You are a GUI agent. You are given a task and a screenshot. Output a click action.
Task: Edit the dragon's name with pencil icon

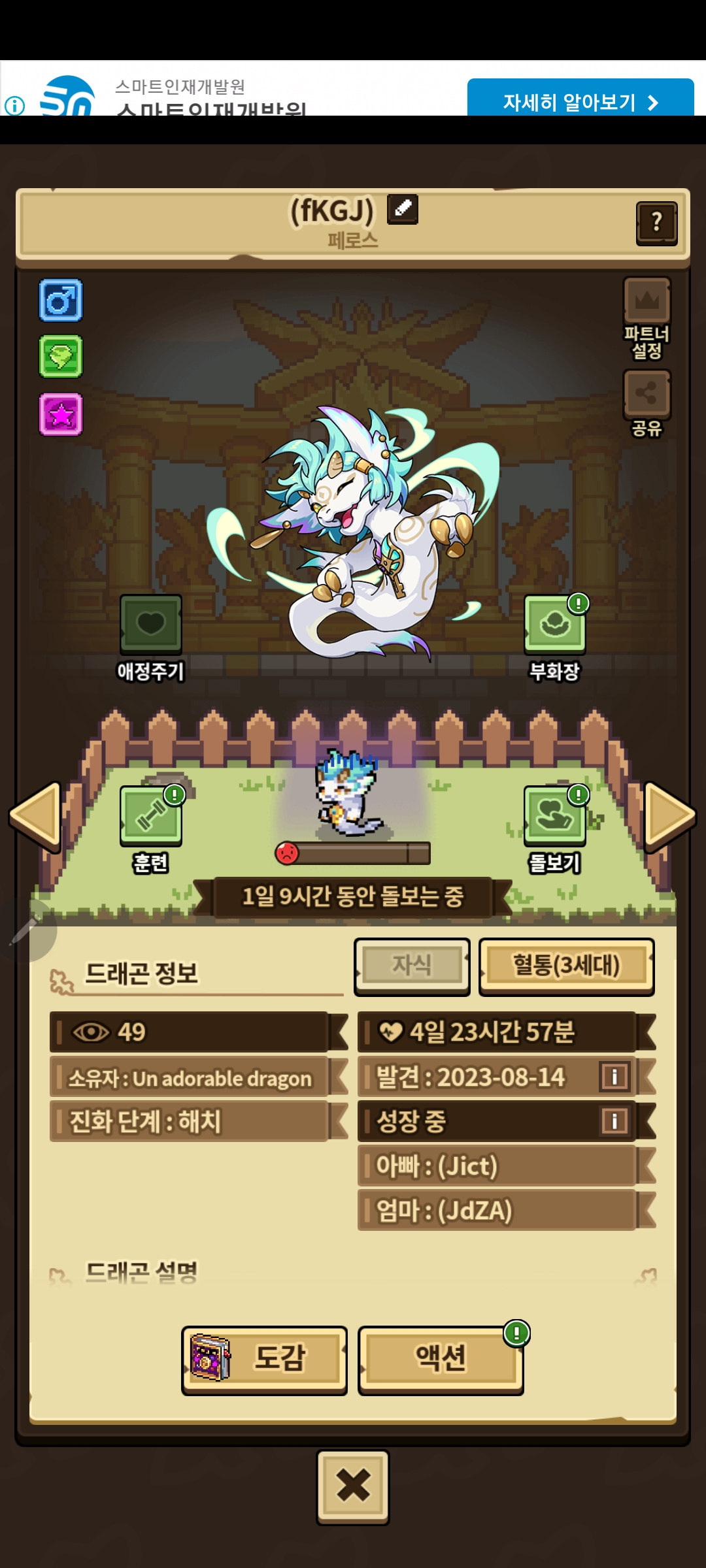(403, 210)
